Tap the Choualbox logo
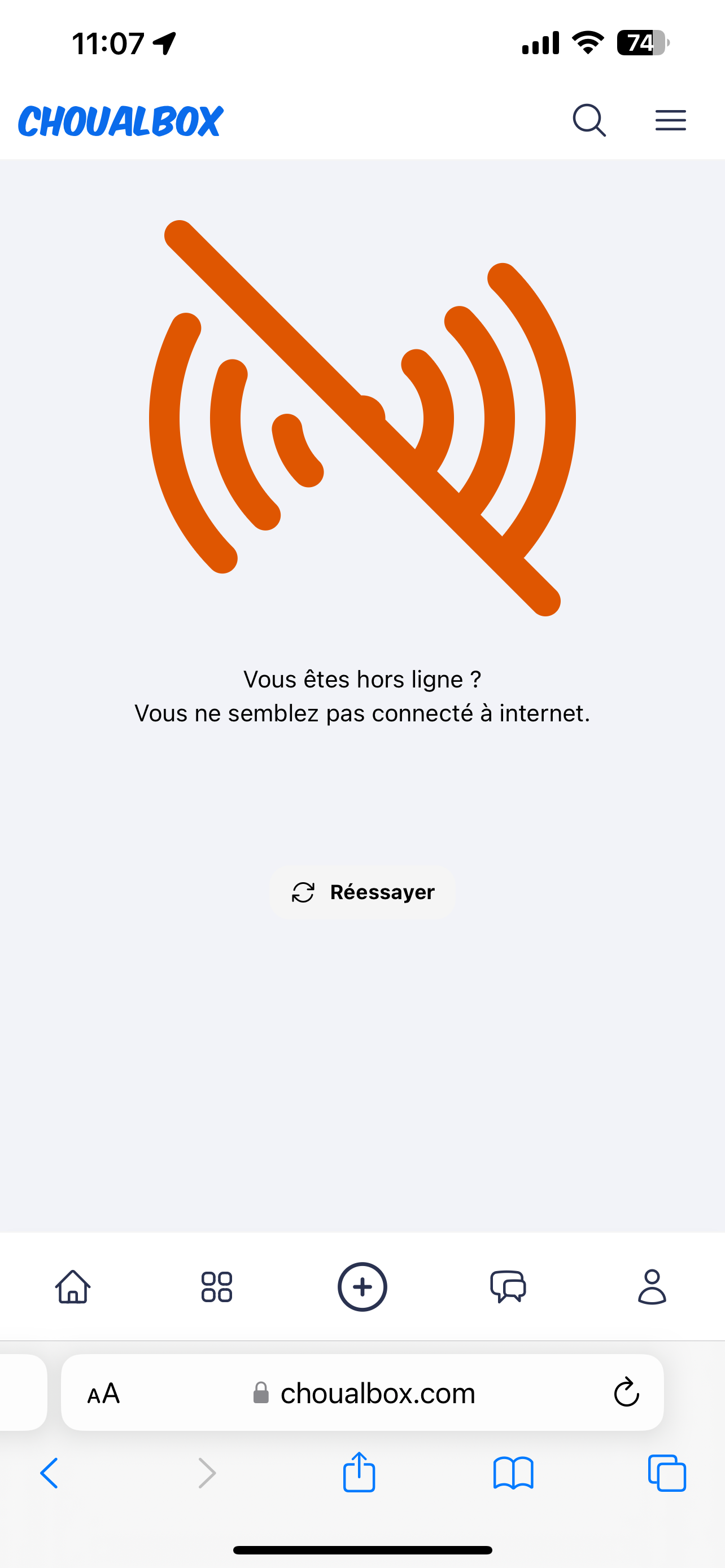 point(121,121)
